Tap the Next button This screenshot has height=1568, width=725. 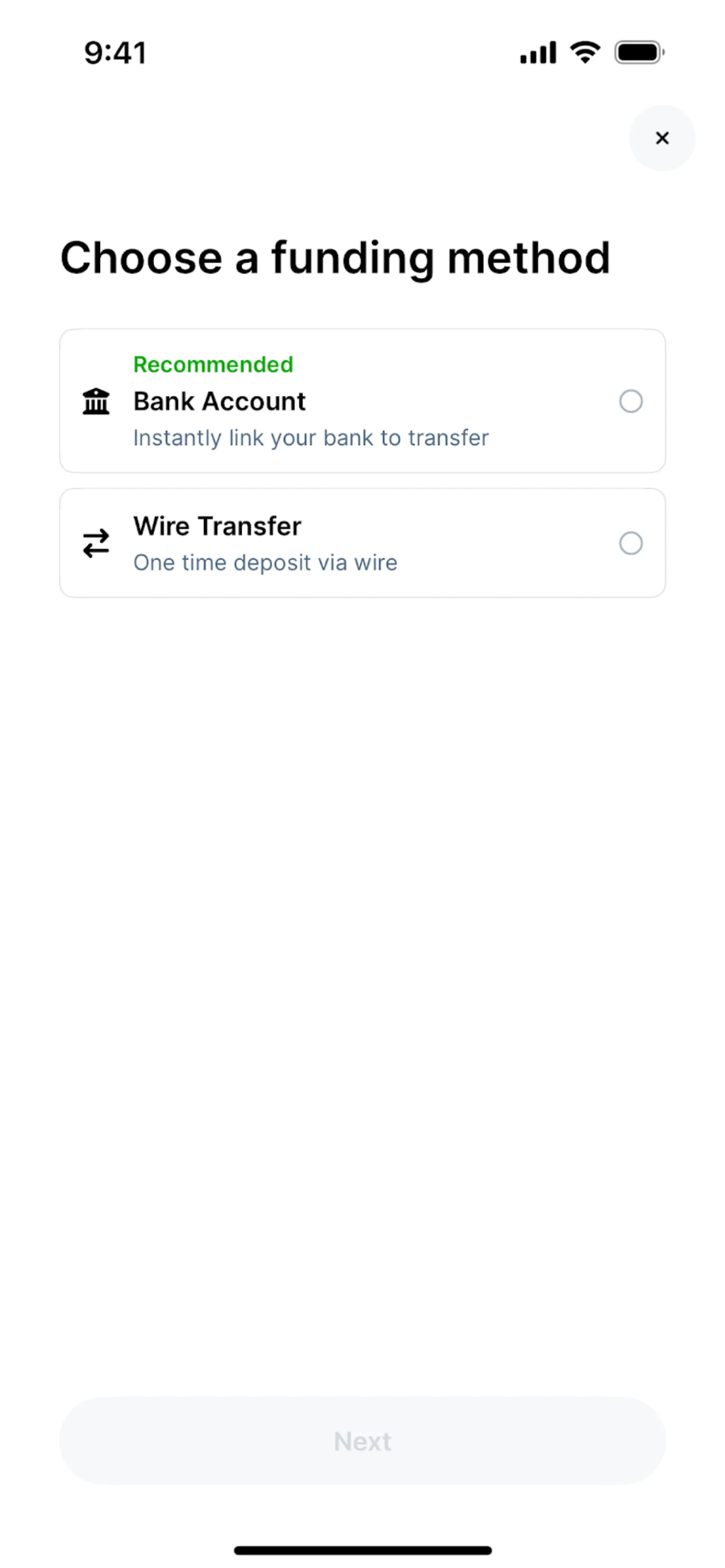tap(362, 1441)
